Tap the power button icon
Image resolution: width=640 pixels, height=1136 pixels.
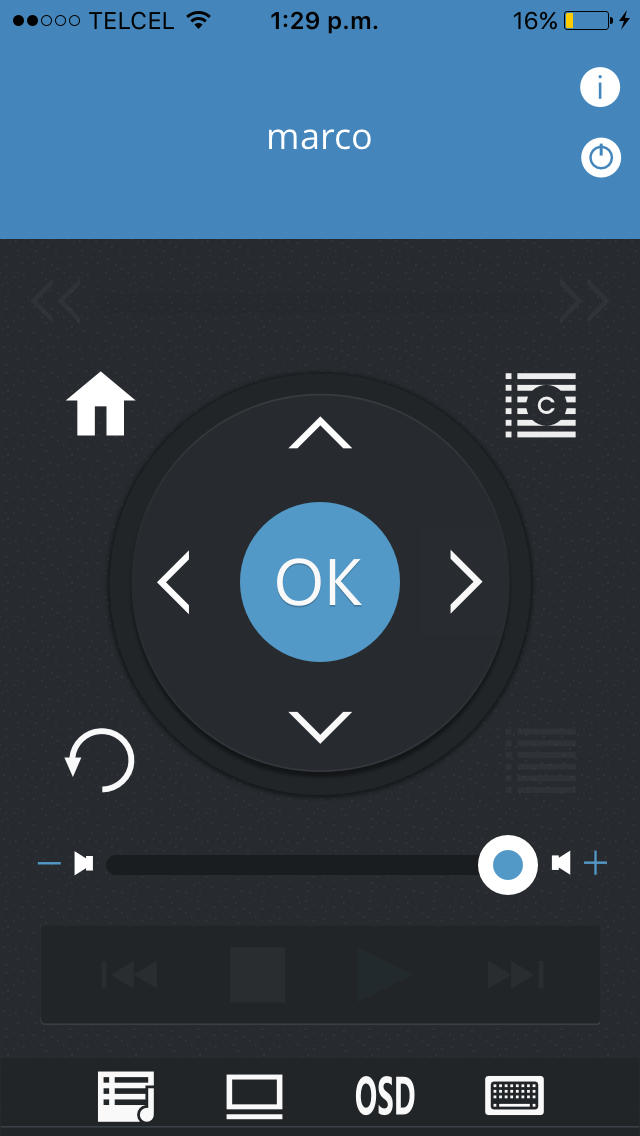[x=601, y=158]
